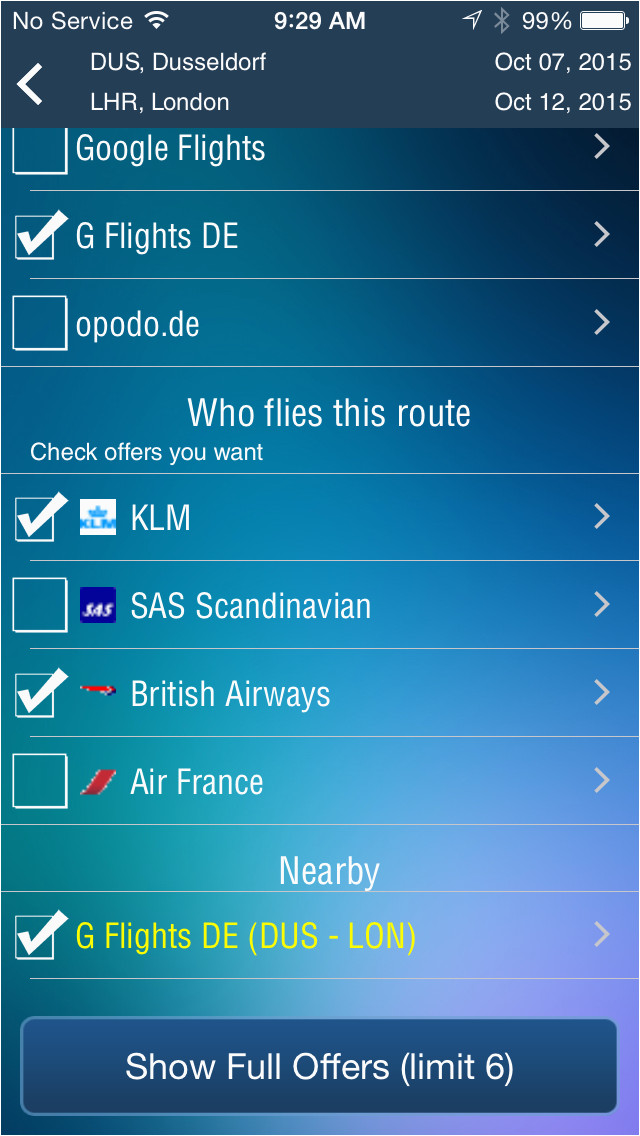Viewport: 640px width, 1136px height.
Task: Check the Air France checkbox
Action: (40, 781)
